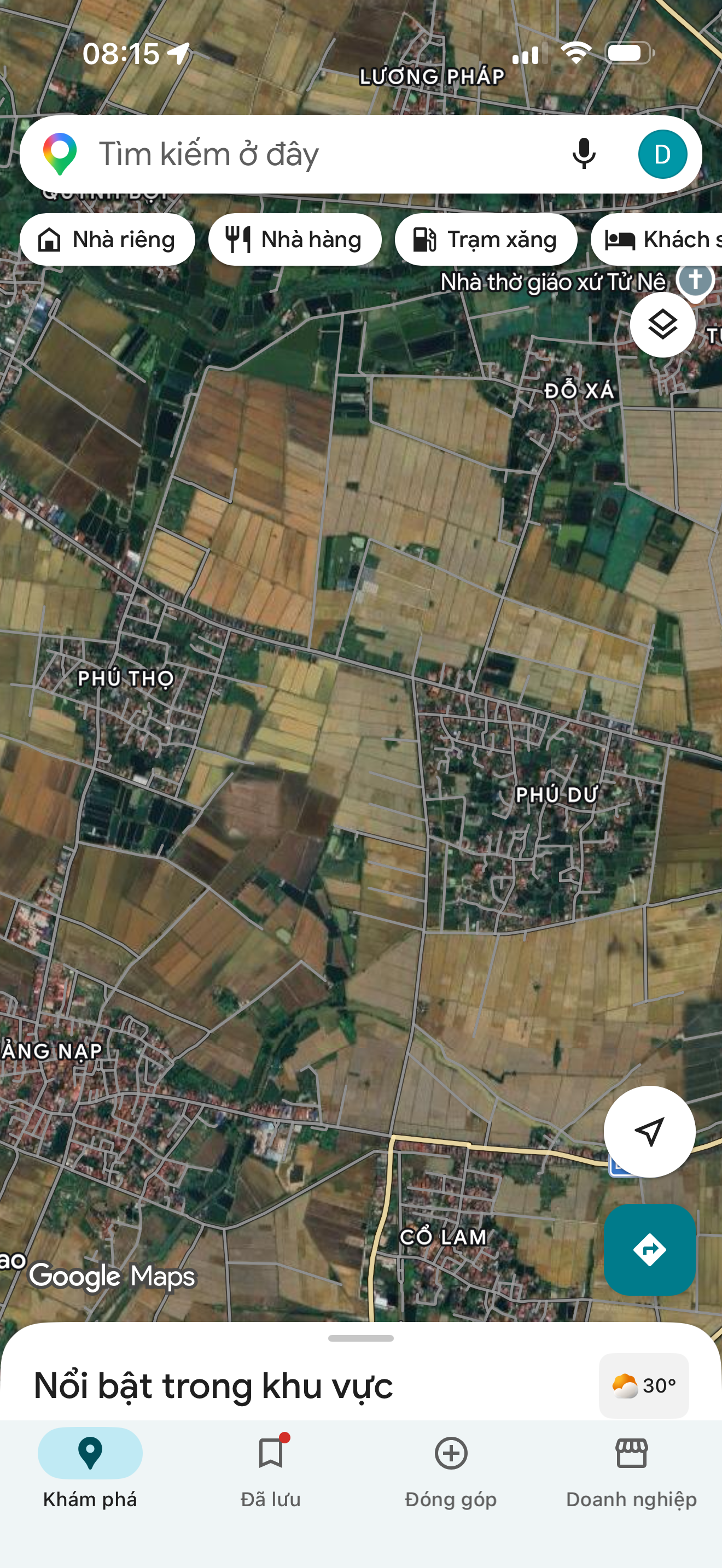Tap the Nhà thờ giáo xứ Tử Nê marker
This screenshot has width=722, height=1568.
click(695, 281)
